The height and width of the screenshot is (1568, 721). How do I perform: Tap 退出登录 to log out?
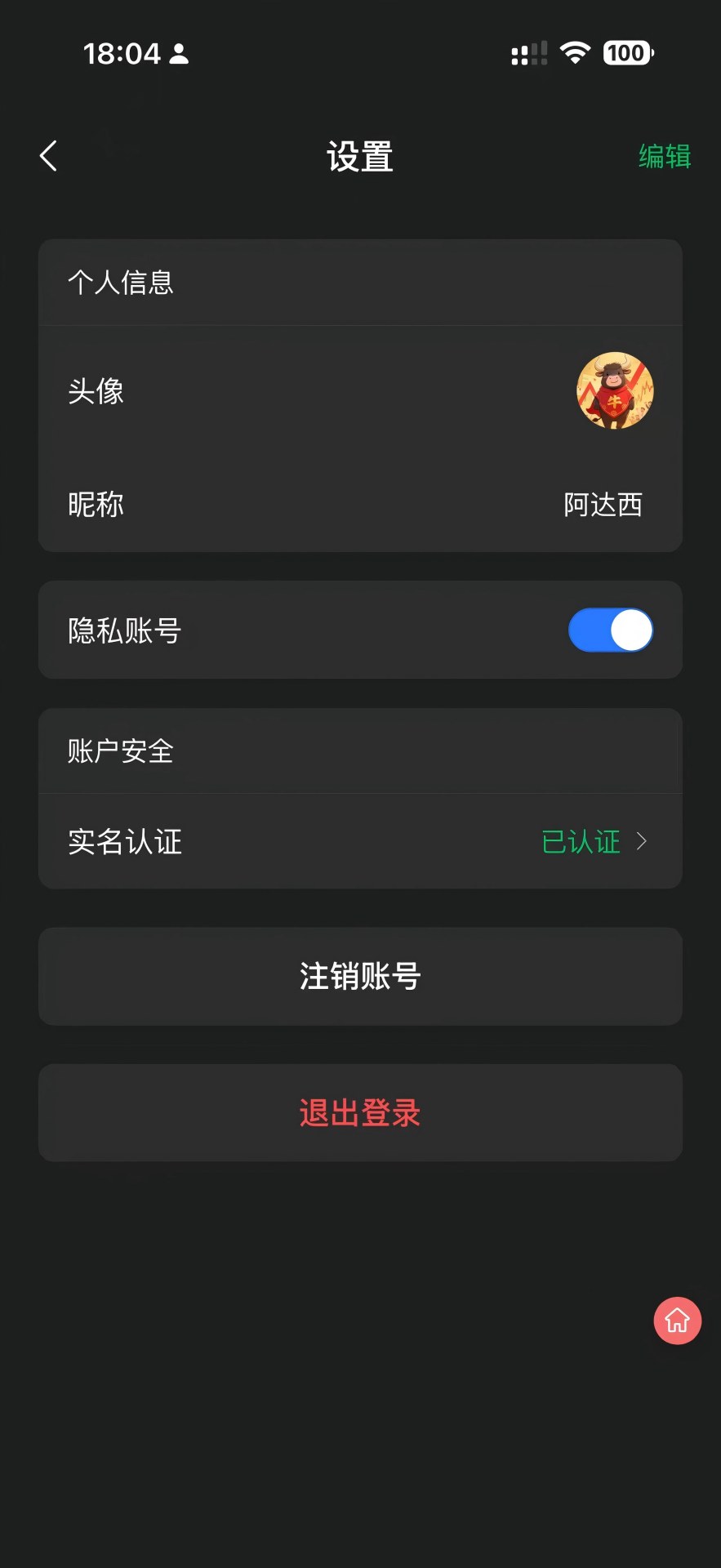click(360, 1112)
